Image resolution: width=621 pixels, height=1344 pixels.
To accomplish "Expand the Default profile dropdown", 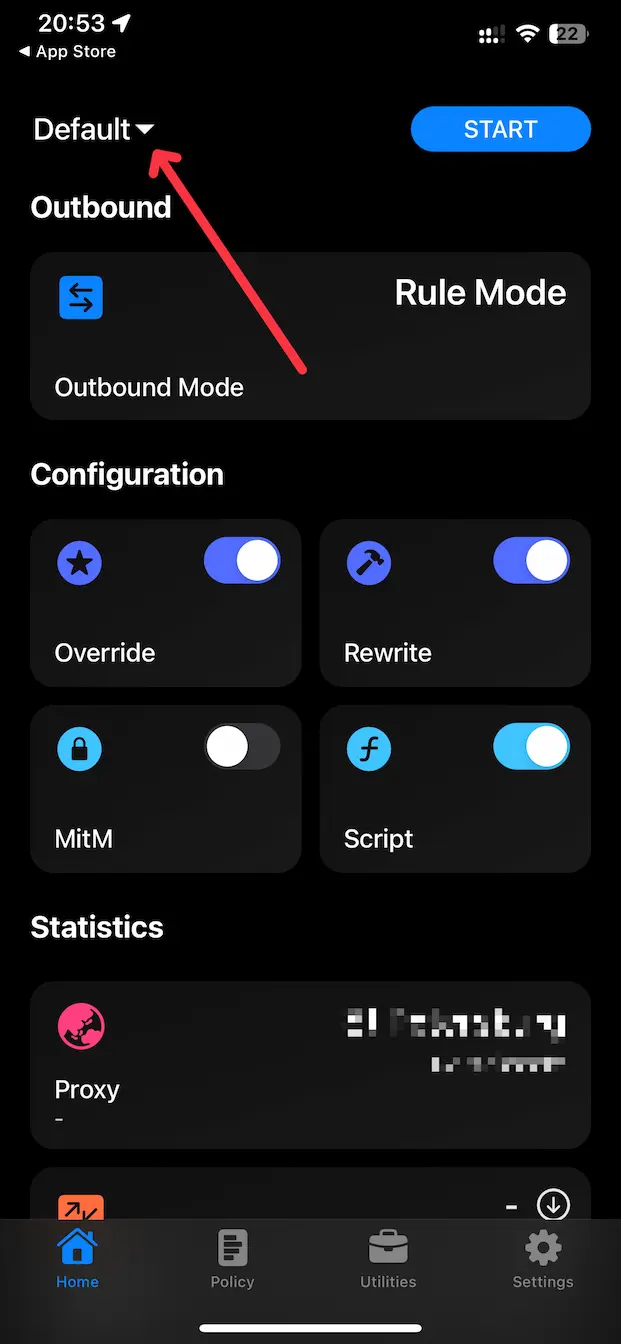I will click(x=93, y=130).
